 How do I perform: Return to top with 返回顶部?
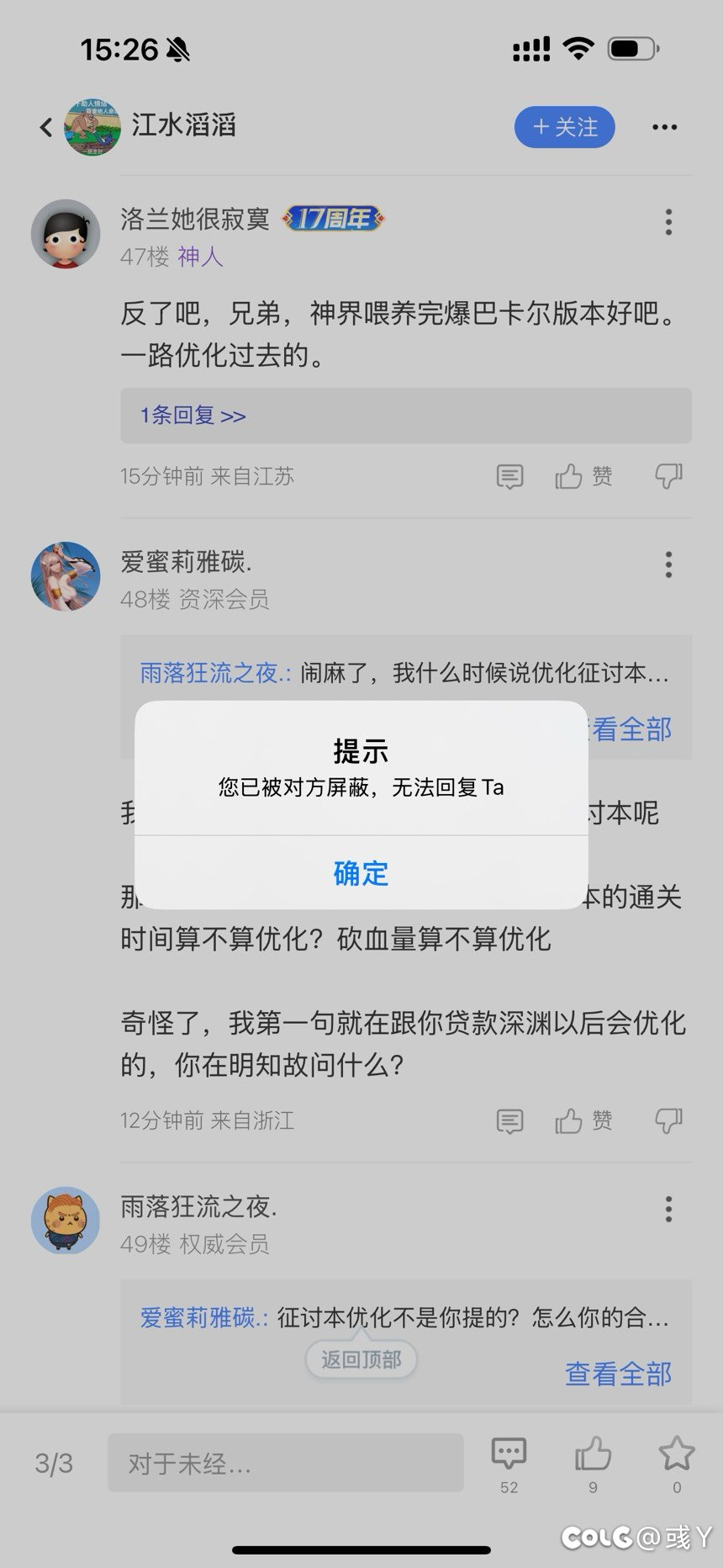pyautogui.click(x=361, y=1359)
